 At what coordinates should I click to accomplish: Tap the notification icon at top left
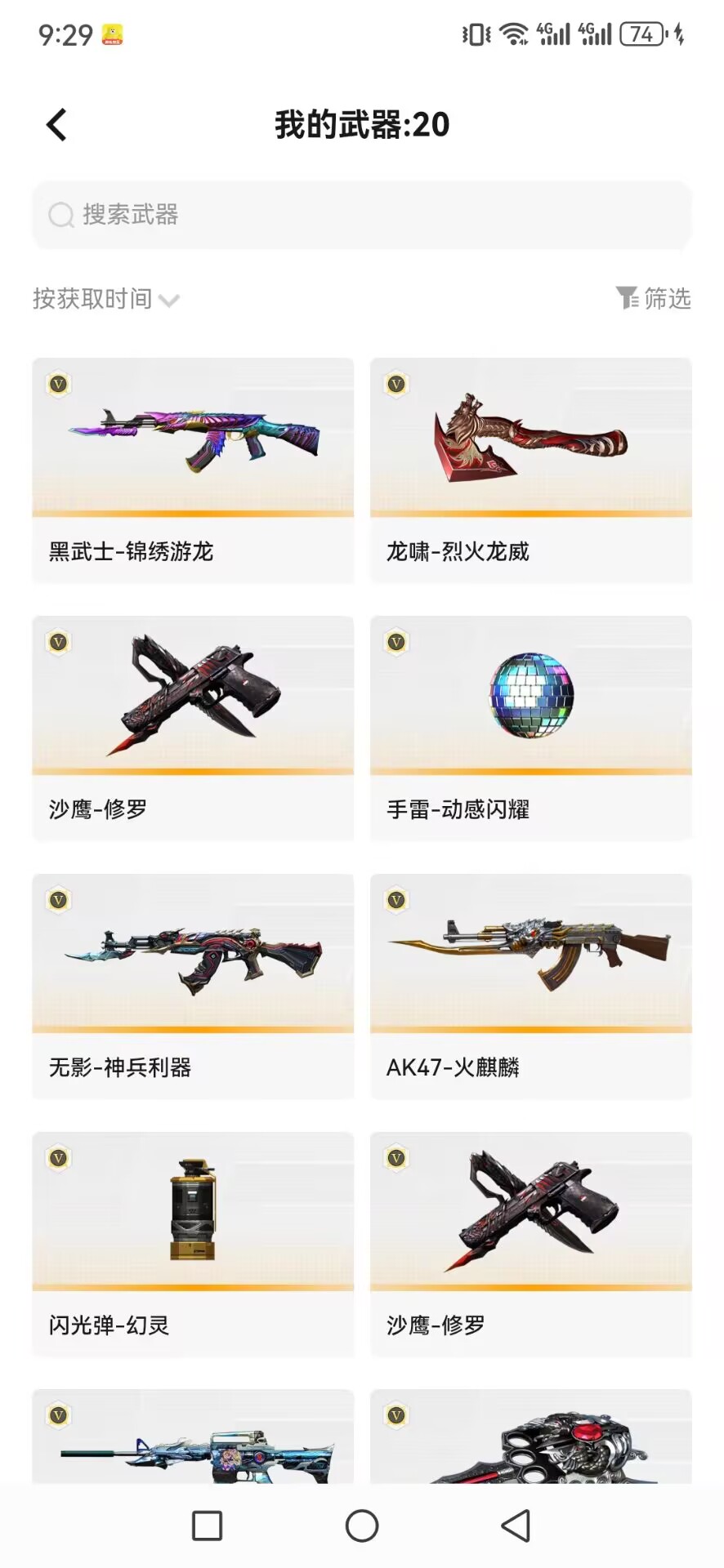[x=113, y=33]
